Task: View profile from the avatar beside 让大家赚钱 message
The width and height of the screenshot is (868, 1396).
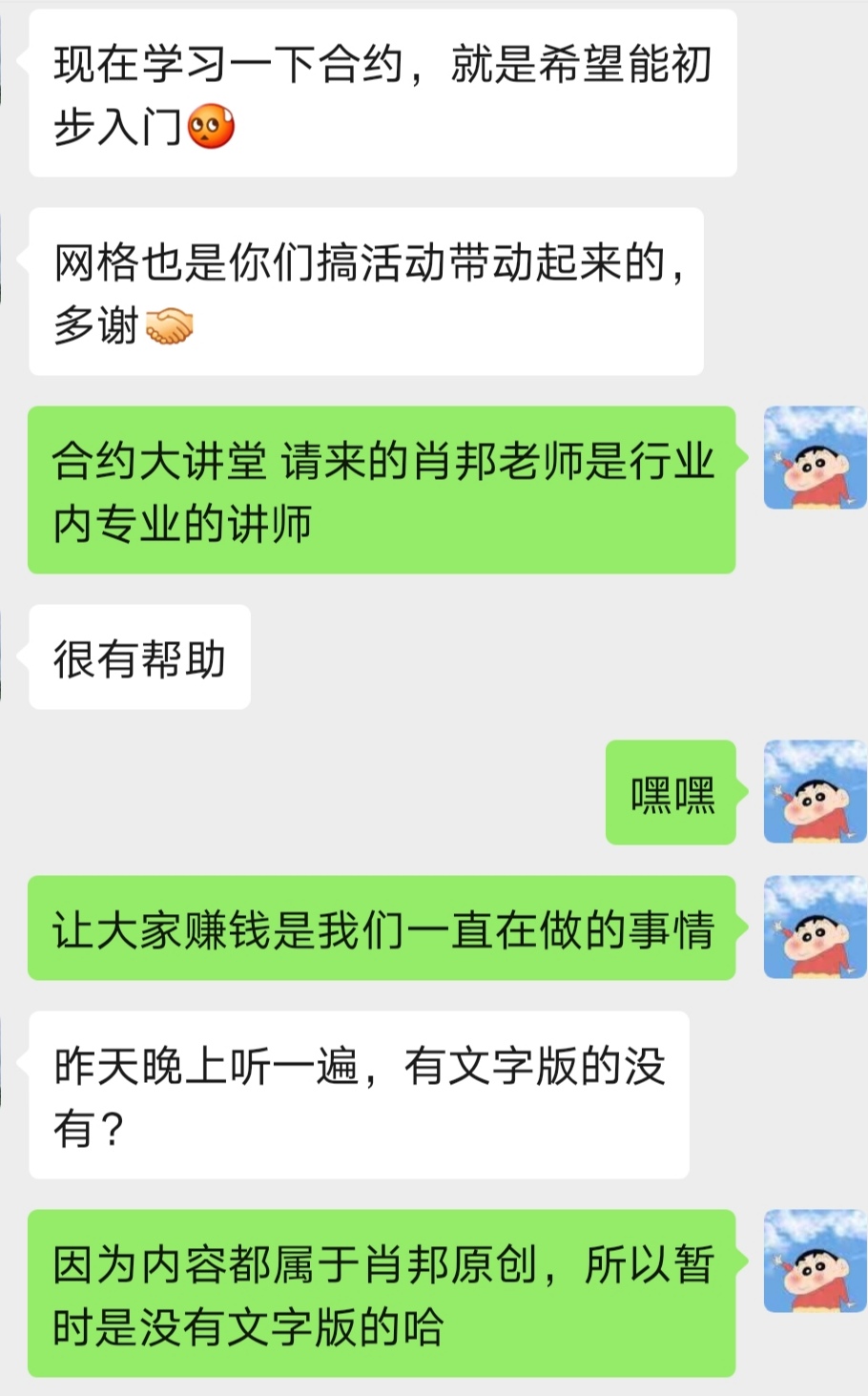Action: [x=815, y=927]
